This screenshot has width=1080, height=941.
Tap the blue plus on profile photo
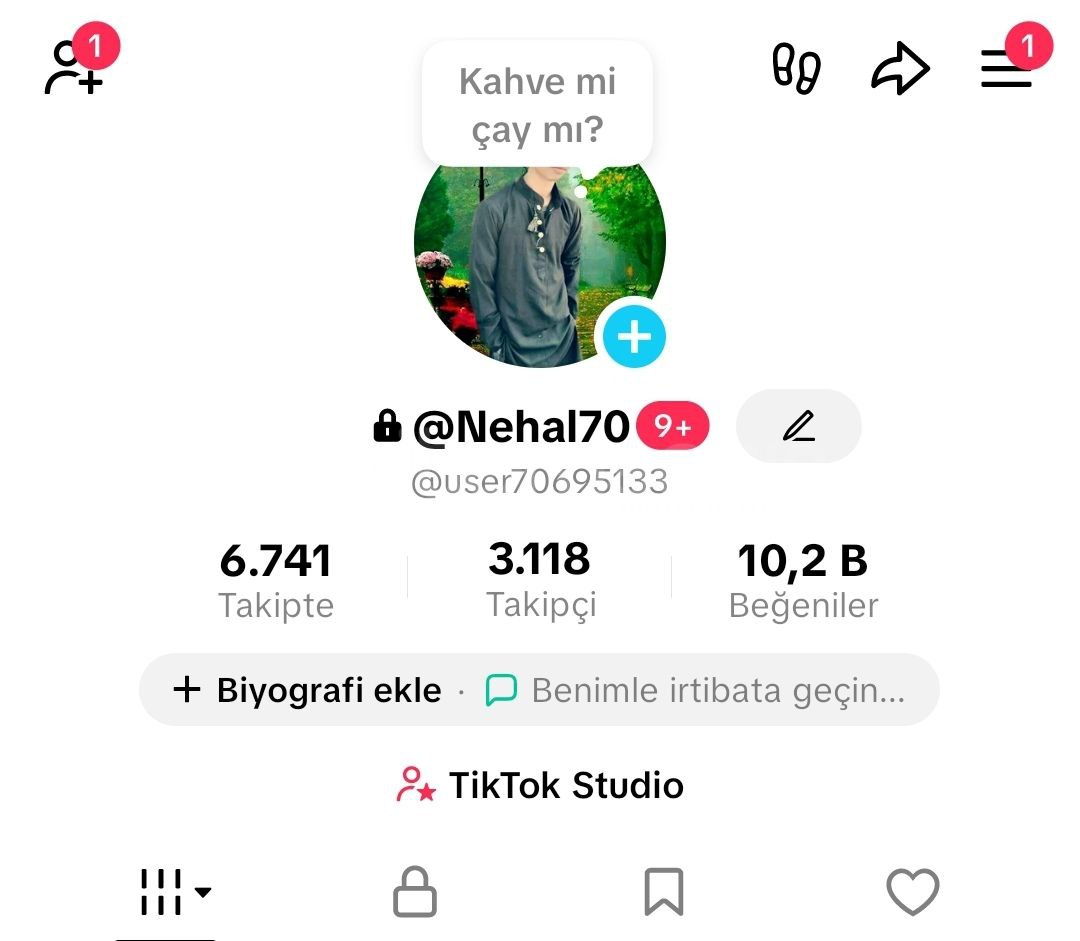[633, 338]
